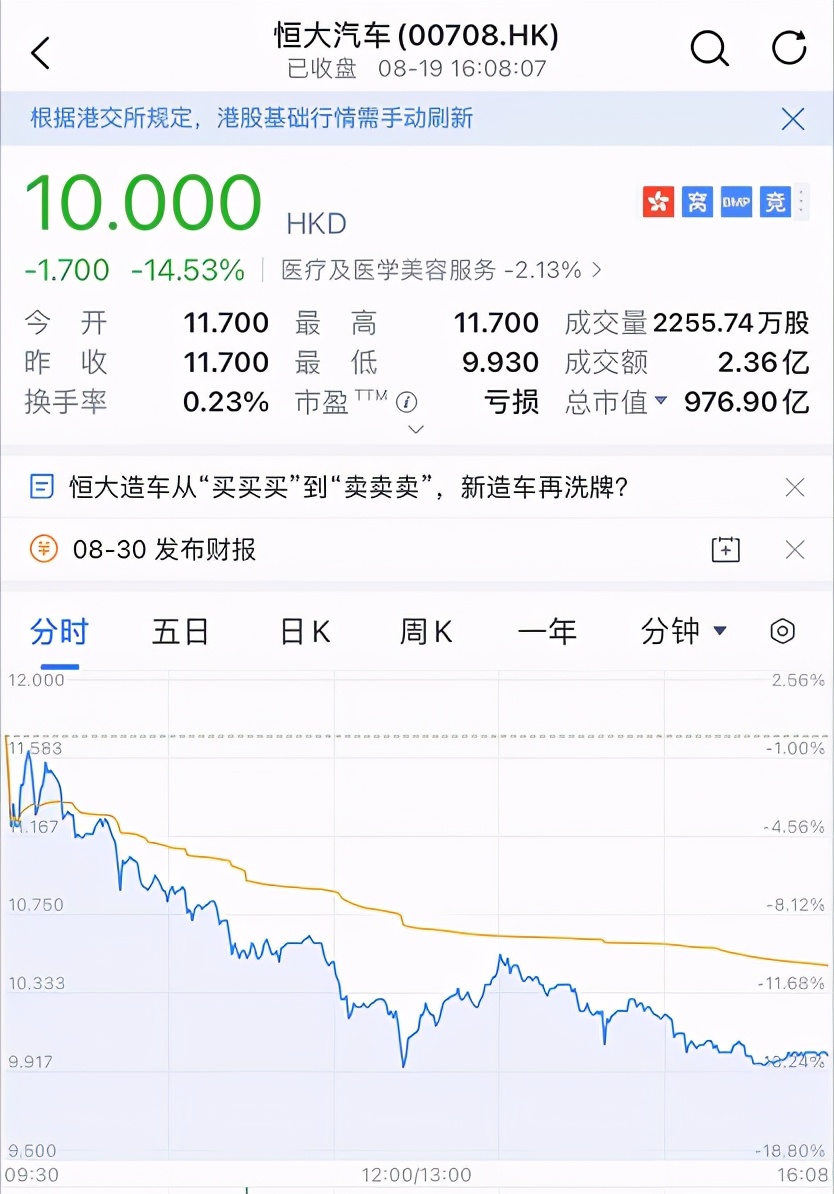Close the 恒大造车 news banner
834x1194 pixels.
(795, 488)
